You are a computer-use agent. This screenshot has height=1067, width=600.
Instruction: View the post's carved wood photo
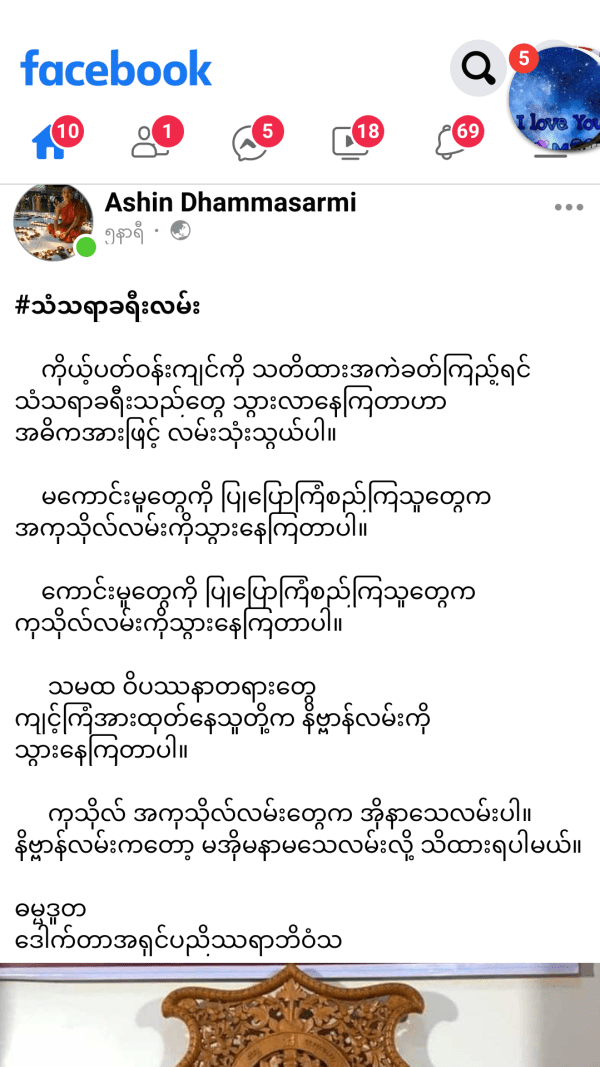pyautogui.click(x=300, y=1015)
